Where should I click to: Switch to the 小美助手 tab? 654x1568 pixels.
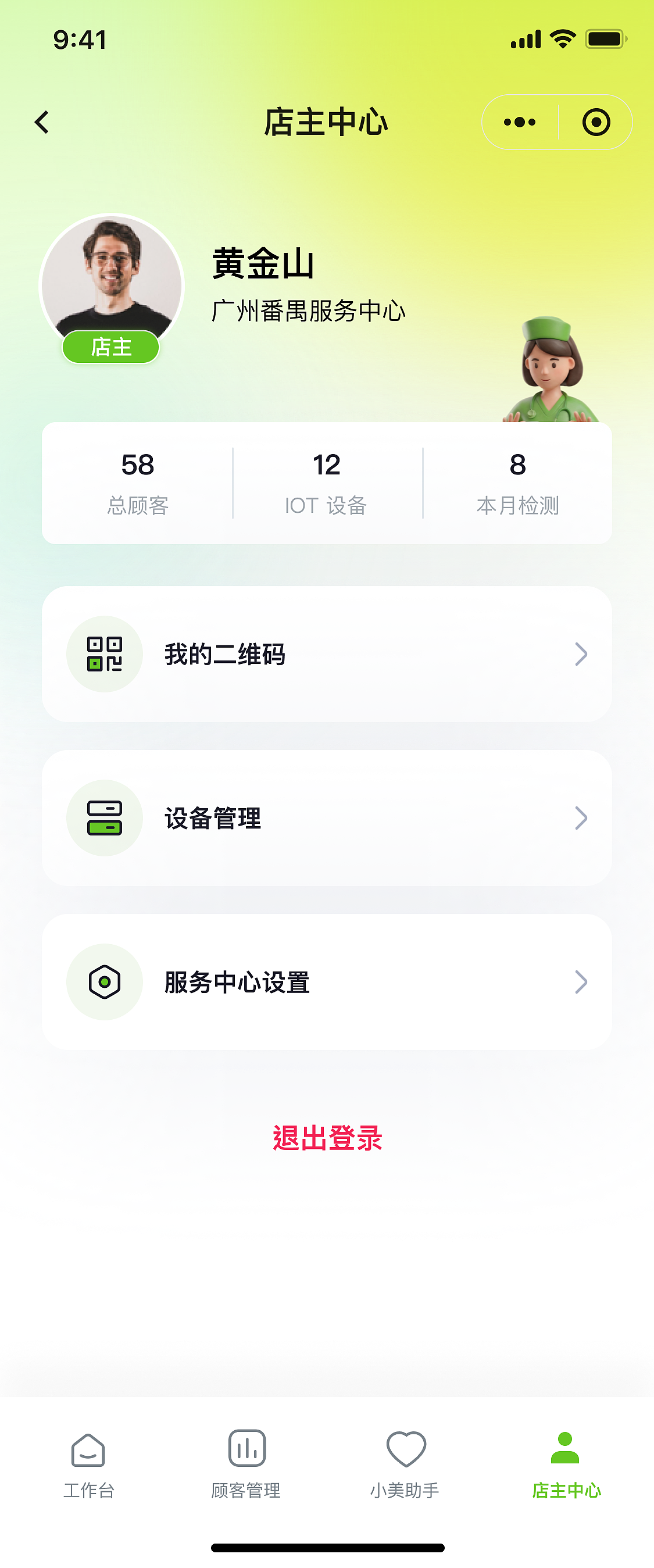point(406,1461)
